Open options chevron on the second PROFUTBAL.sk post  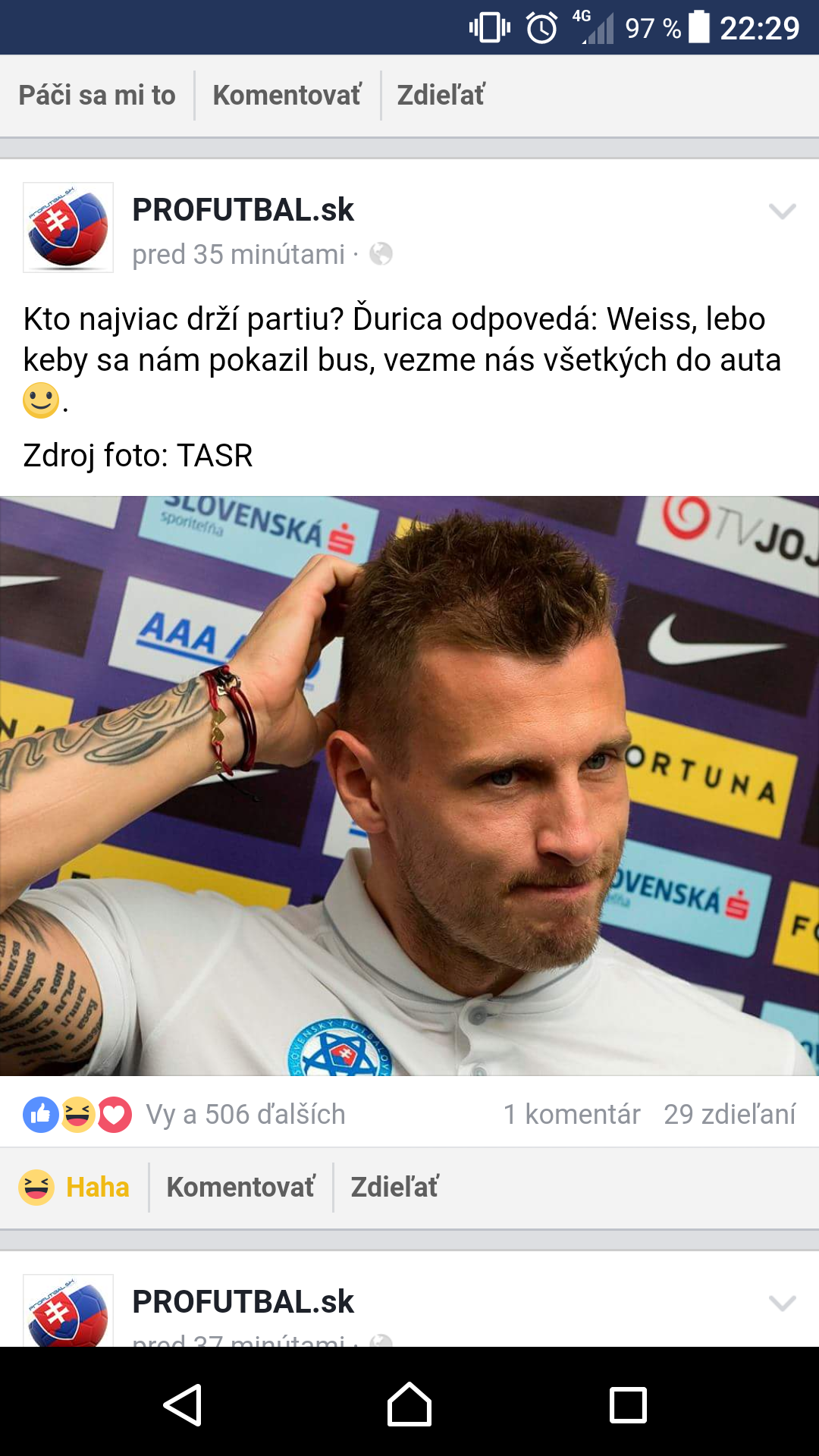tap(782, 1303)
